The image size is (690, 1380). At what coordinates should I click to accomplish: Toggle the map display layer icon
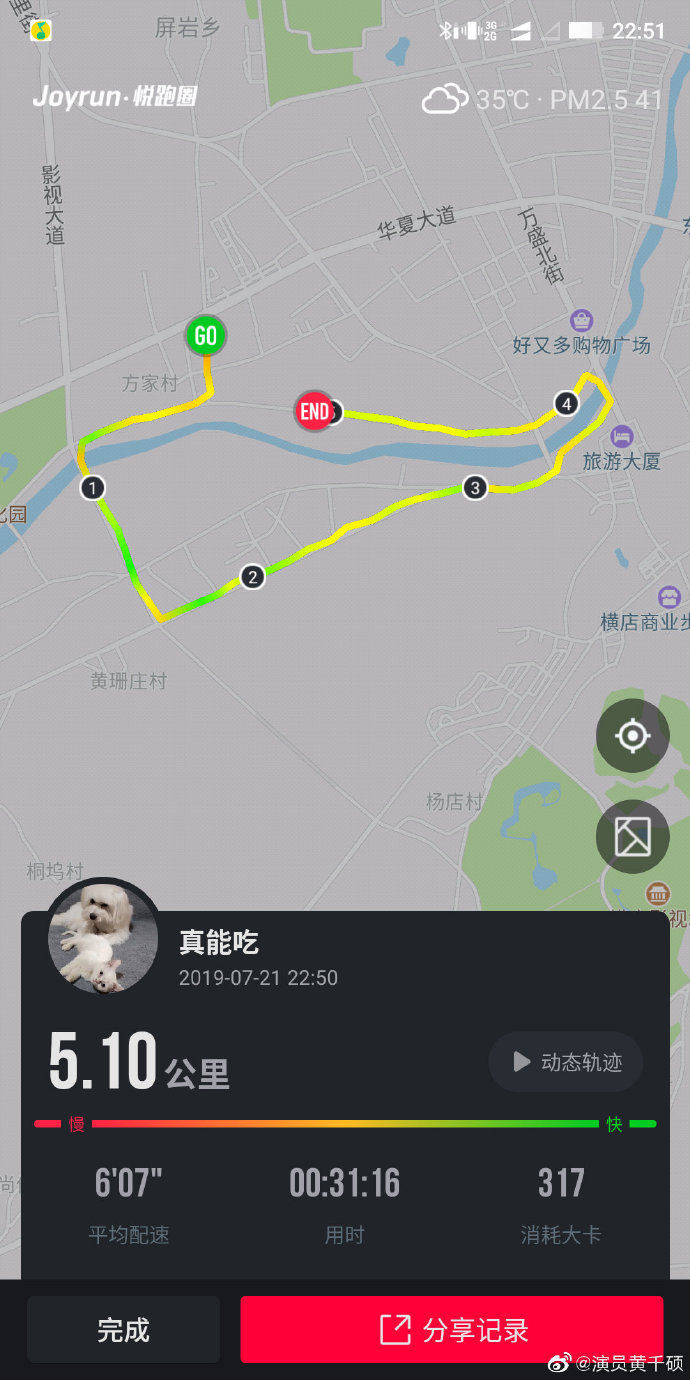pos(632,836)
